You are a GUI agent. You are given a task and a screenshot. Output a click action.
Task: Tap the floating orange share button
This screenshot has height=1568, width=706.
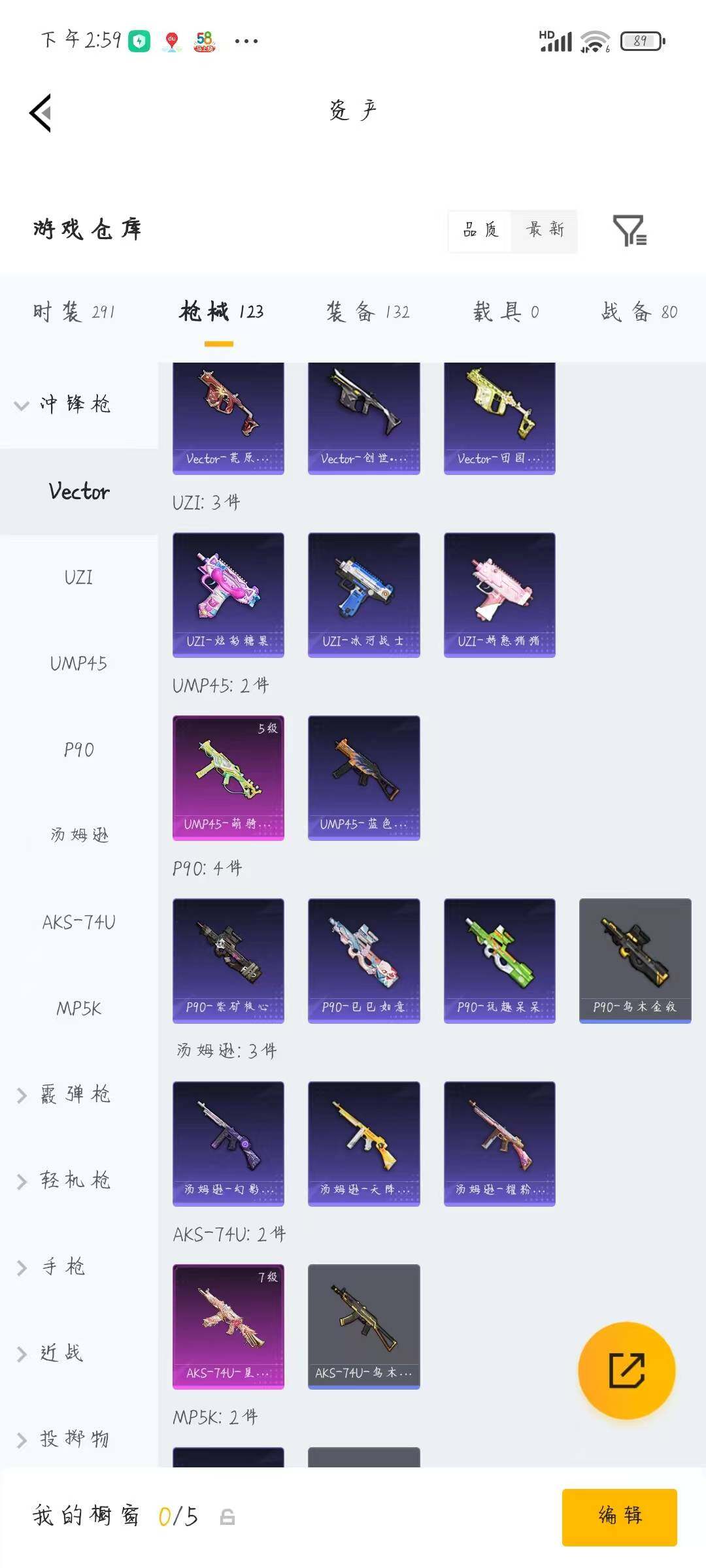click(627, 1370)
